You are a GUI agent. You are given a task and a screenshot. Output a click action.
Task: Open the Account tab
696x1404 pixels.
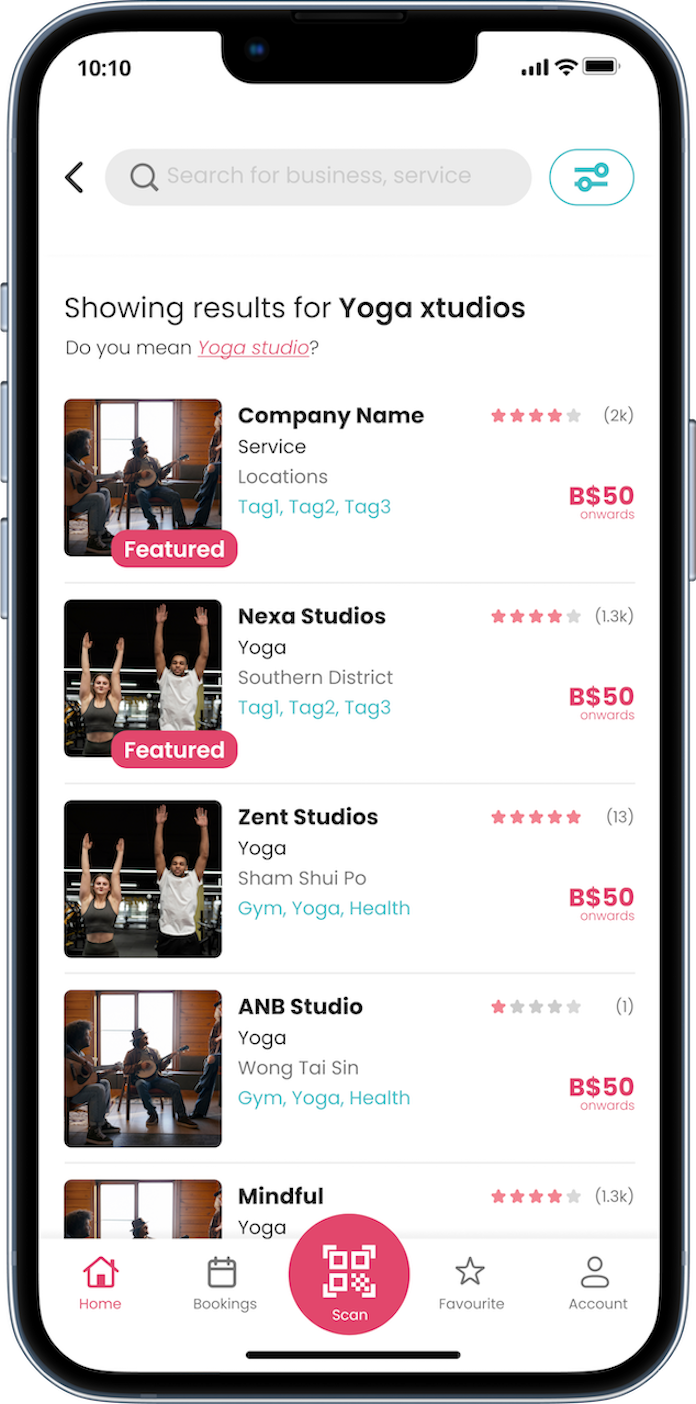(x=597, y=1283)
